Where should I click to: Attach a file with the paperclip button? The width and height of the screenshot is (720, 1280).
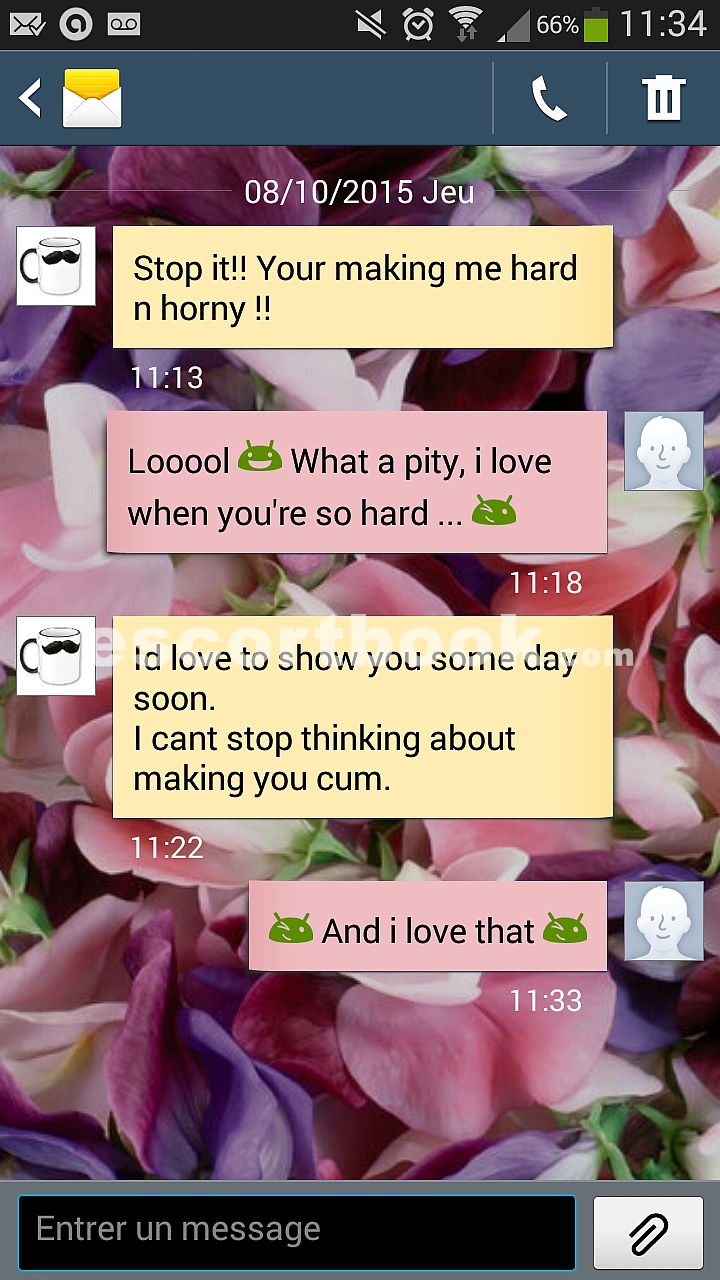point(649,1232)
